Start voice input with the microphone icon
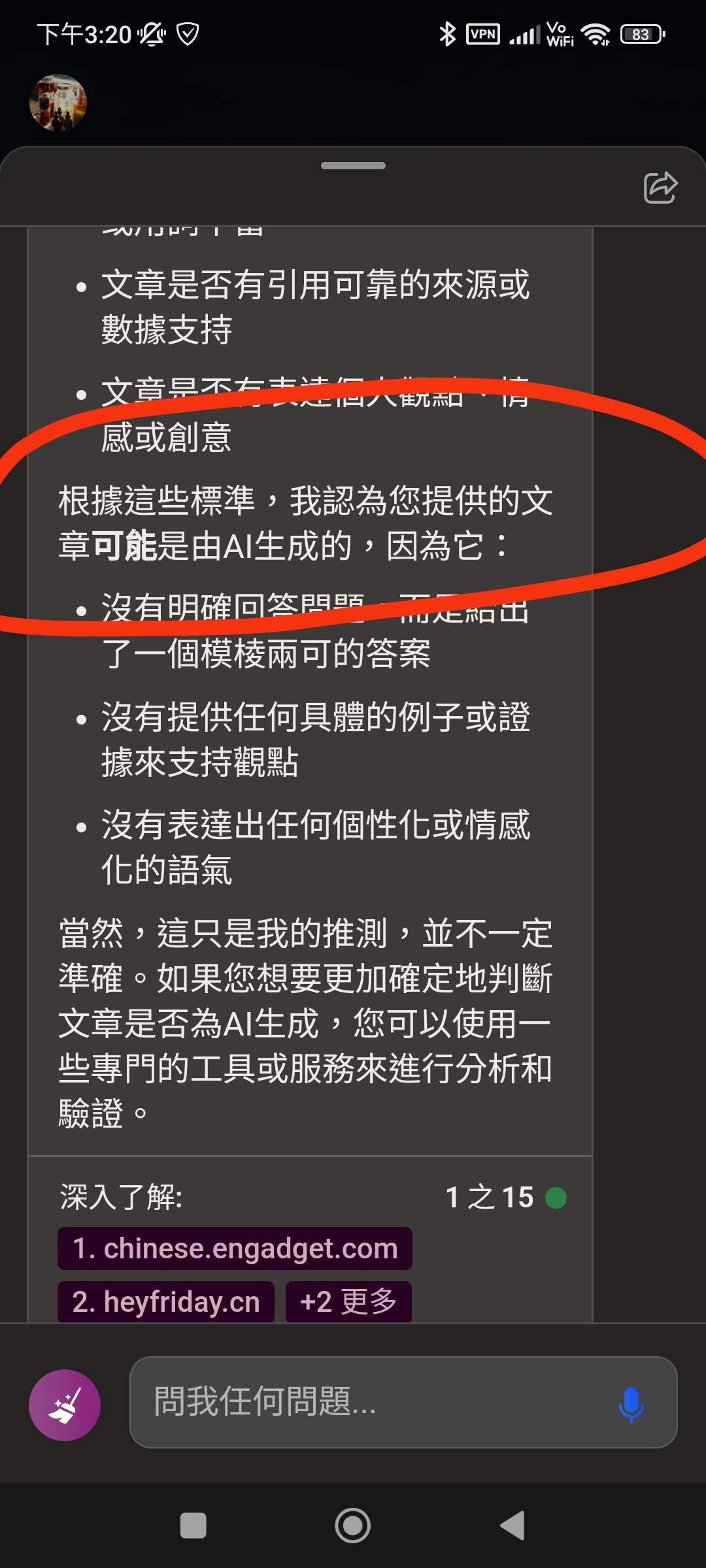This screenshot has width=706, height=1568. click(x=631, y=1404)
